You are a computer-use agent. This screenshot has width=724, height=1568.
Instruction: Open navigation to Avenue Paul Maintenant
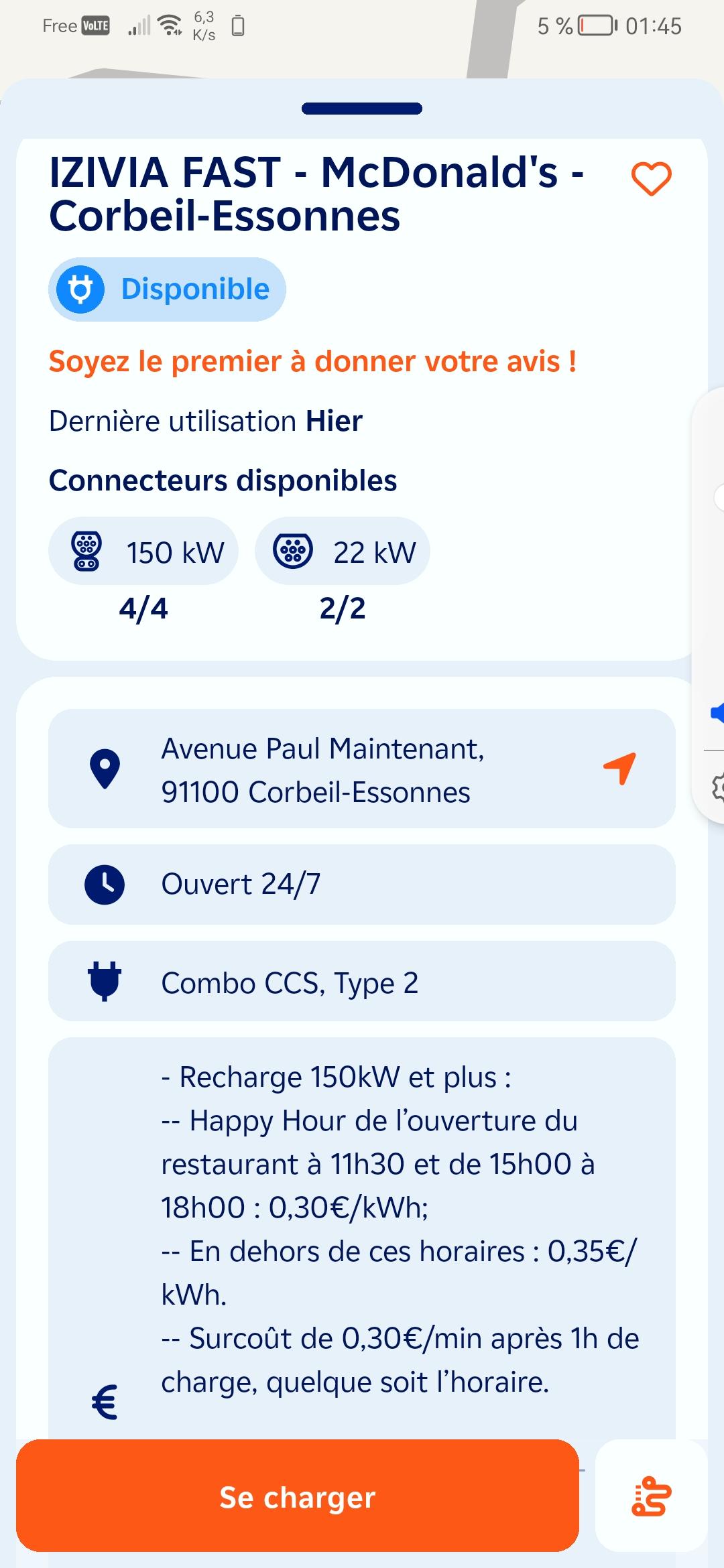pyautogui.click(x=619, y=768)
